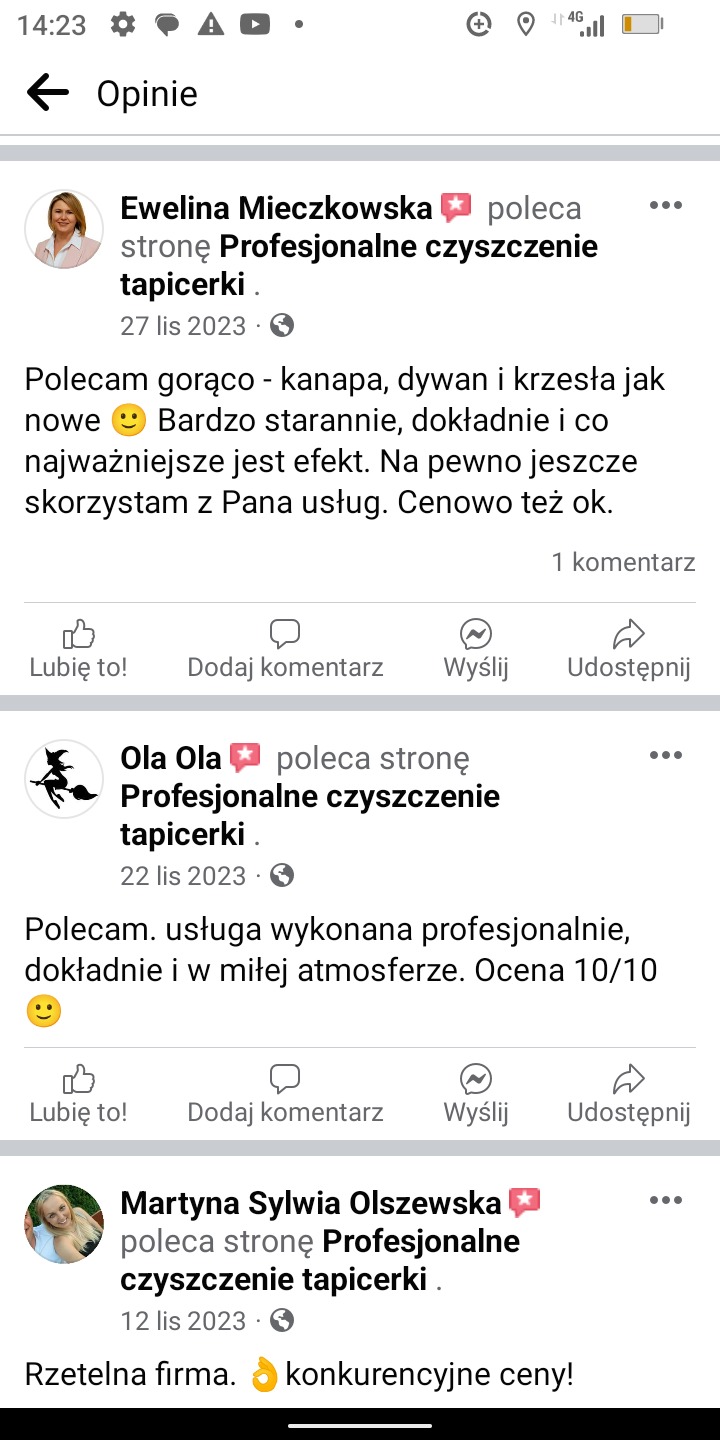Click the globe privacy icon on Ewelina's post

click(x=281, y=325)
